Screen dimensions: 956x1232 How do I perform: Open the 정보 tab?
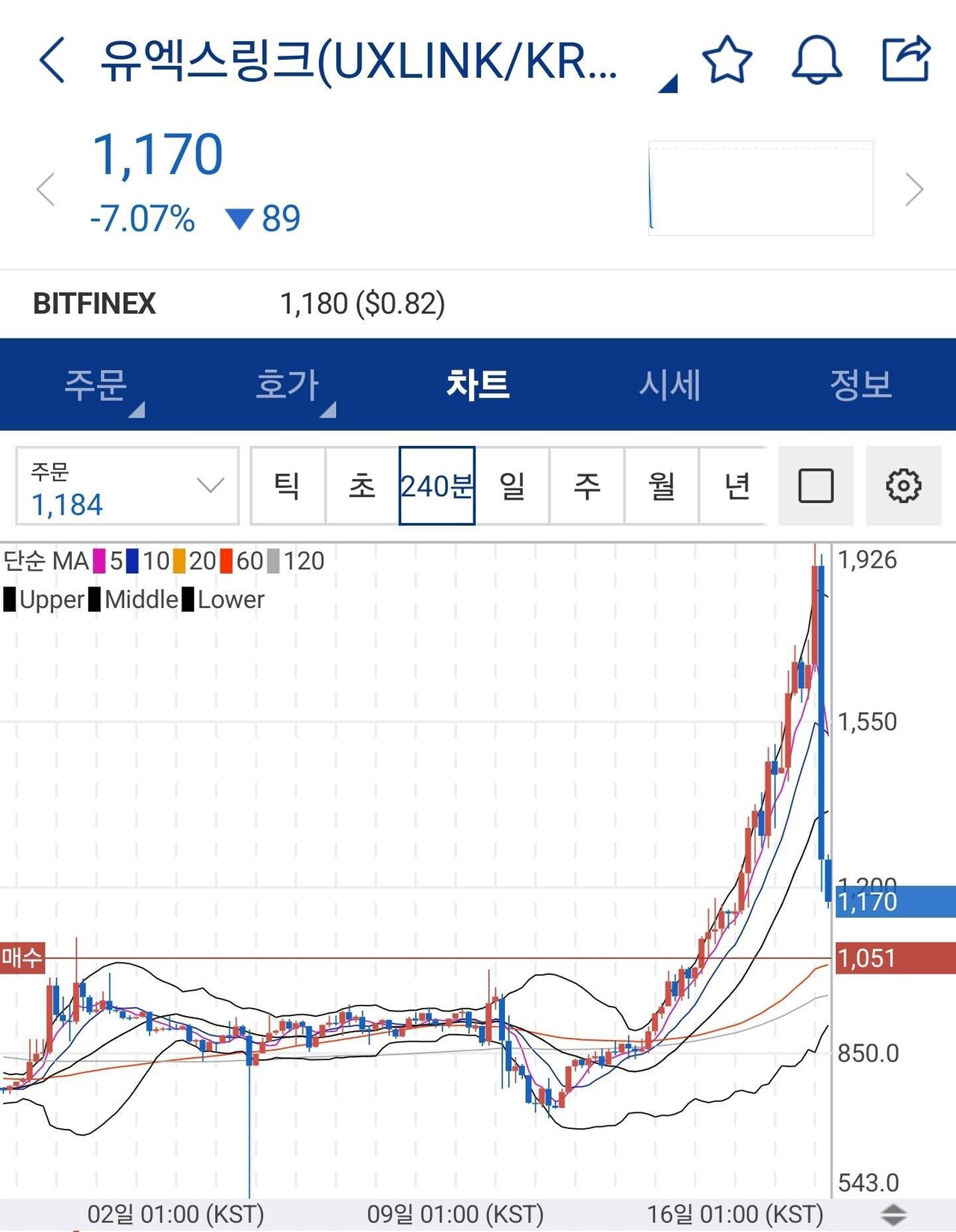pyautogui.click(x=860, y=385)
